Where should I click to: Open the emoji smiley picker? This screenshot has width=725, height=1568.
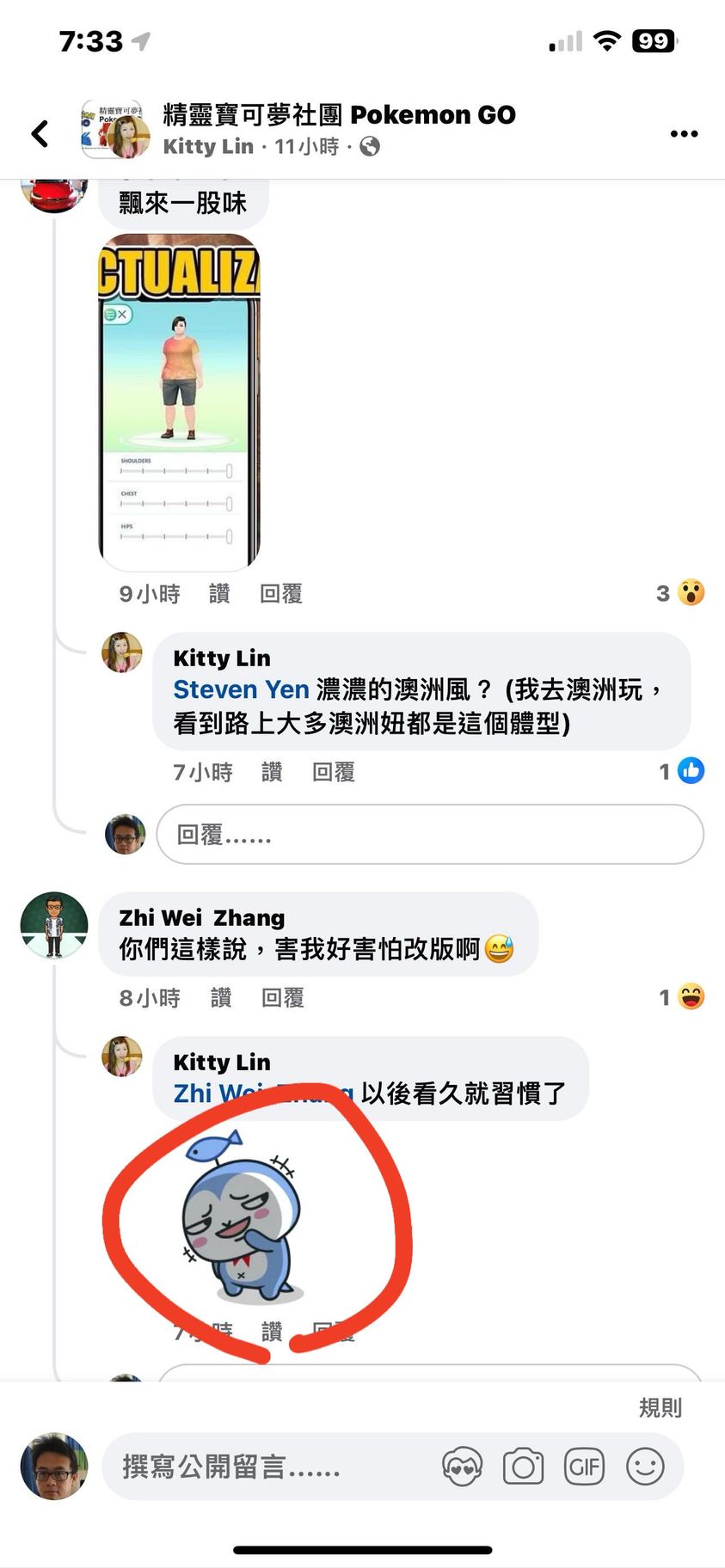[645, 1467]
